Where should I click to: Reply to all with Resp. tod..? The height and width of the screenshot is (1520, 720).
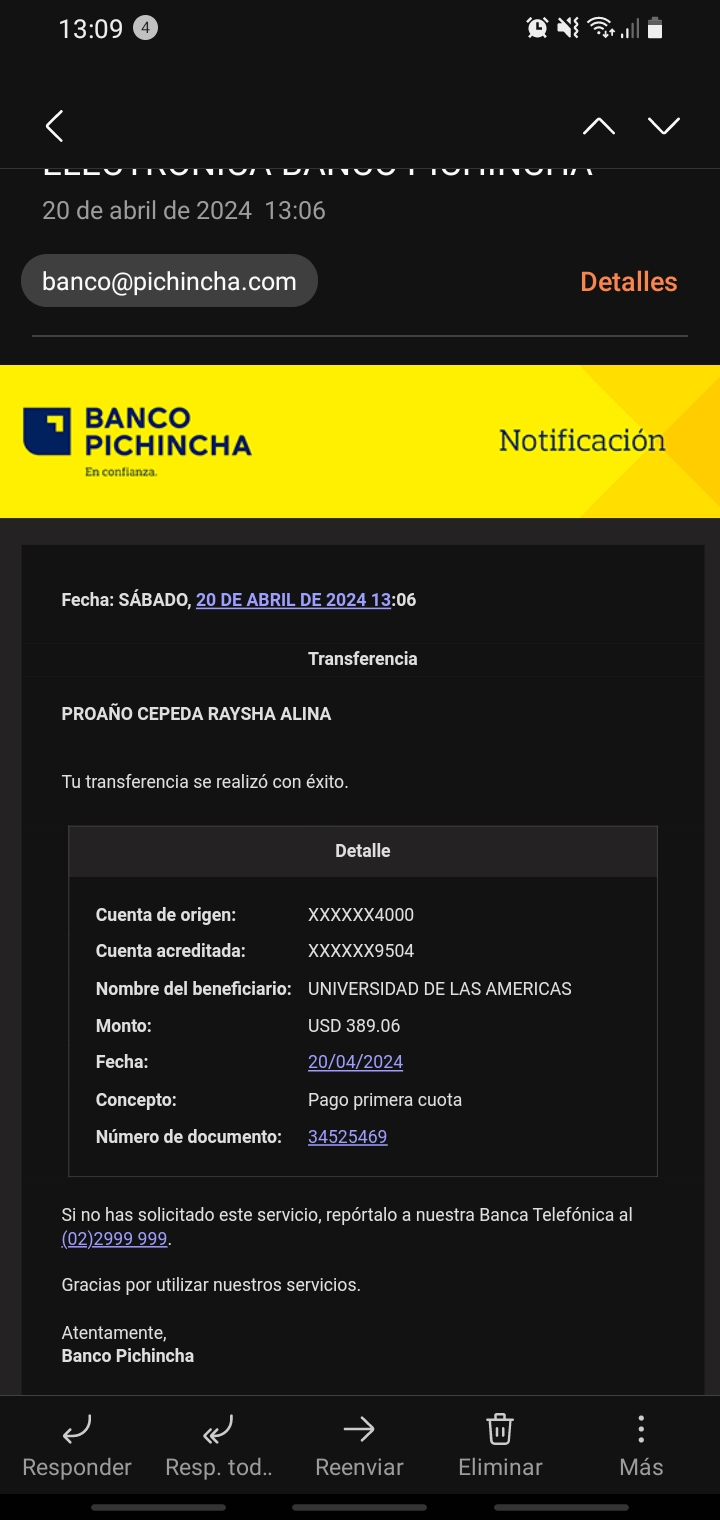[218, 1446]
